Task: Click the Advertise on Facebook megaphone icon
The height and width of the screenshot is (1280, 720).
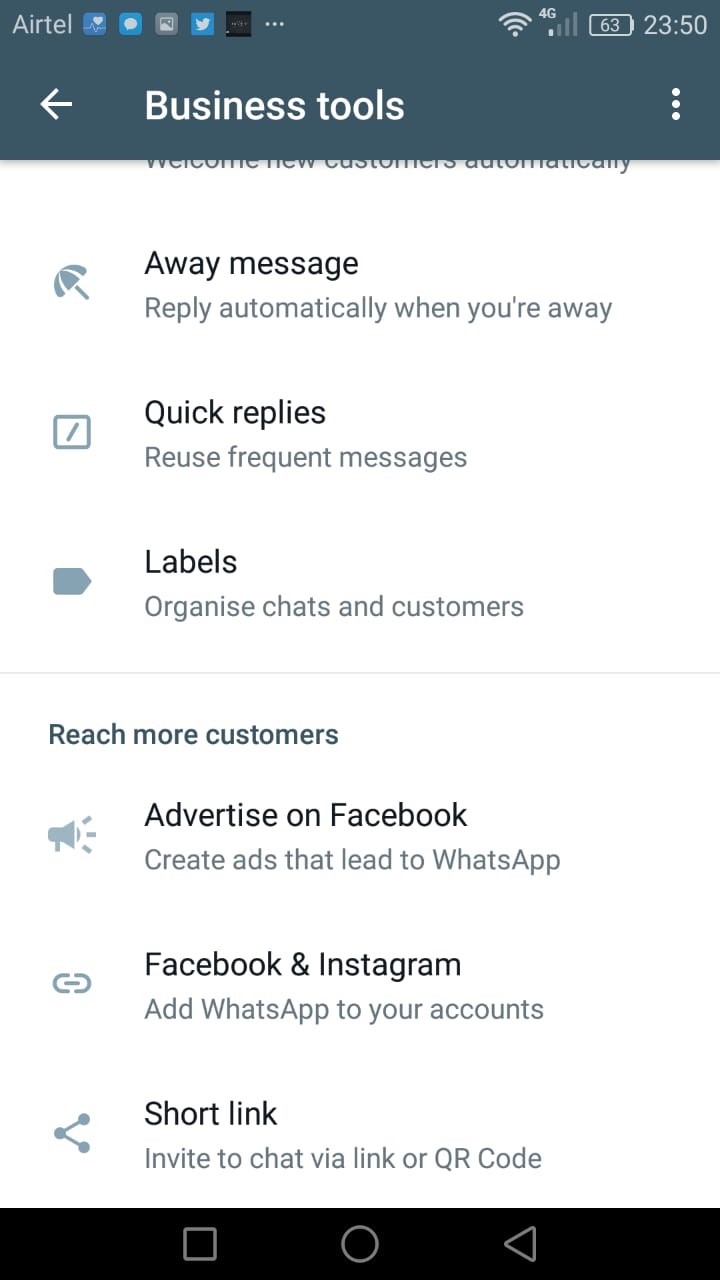Action: 71,834
